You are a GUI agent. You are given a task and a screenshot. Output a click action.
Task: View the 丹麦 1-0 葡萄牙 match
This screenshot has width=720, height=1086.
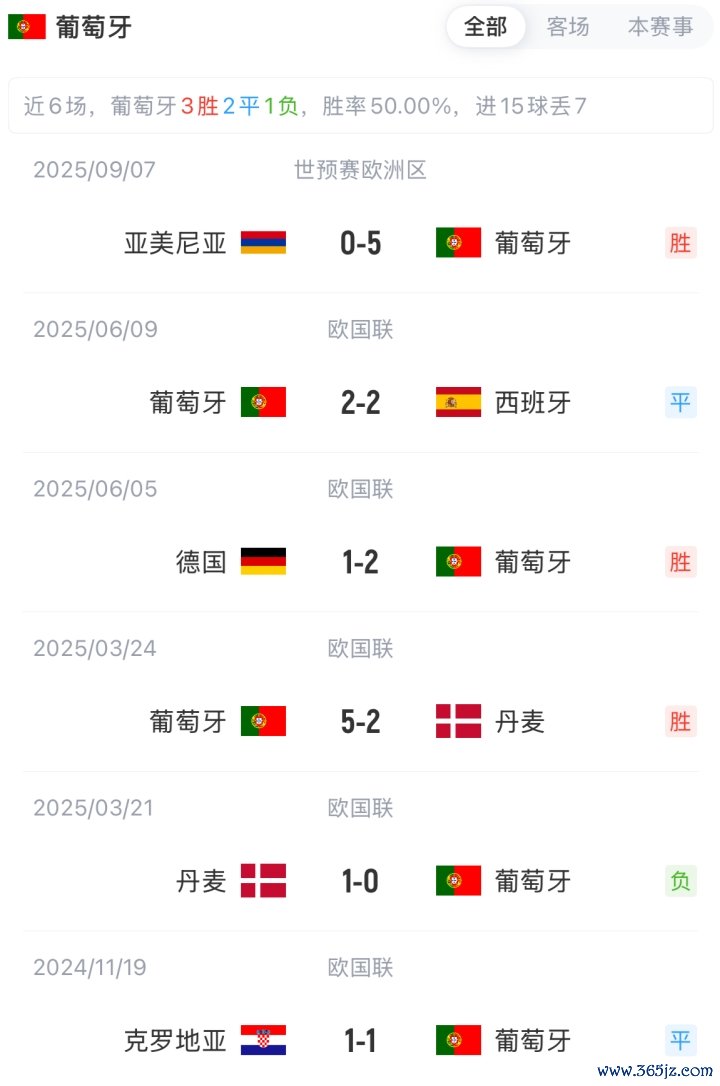point(360,881)
